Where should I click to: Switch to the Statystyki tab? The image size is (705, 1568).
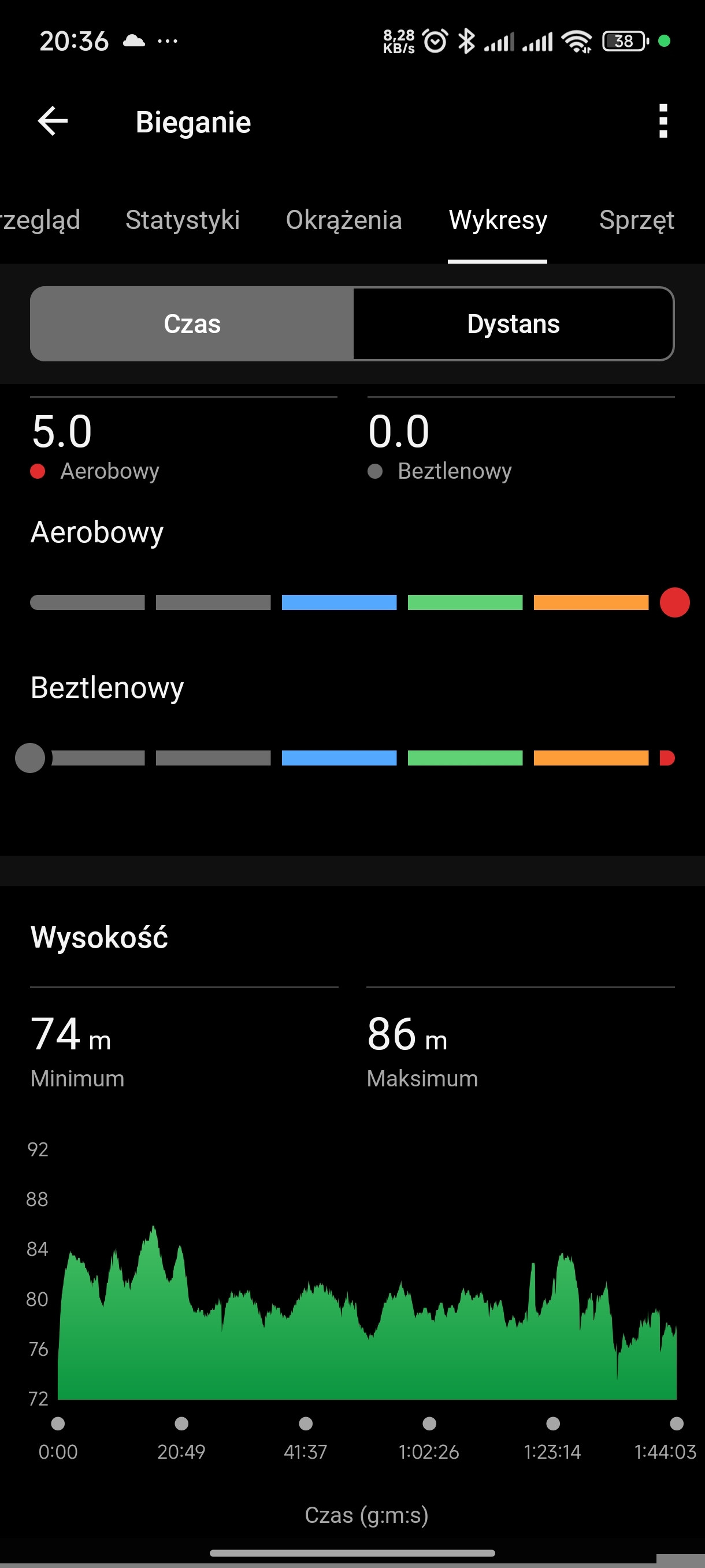point(183,220)
